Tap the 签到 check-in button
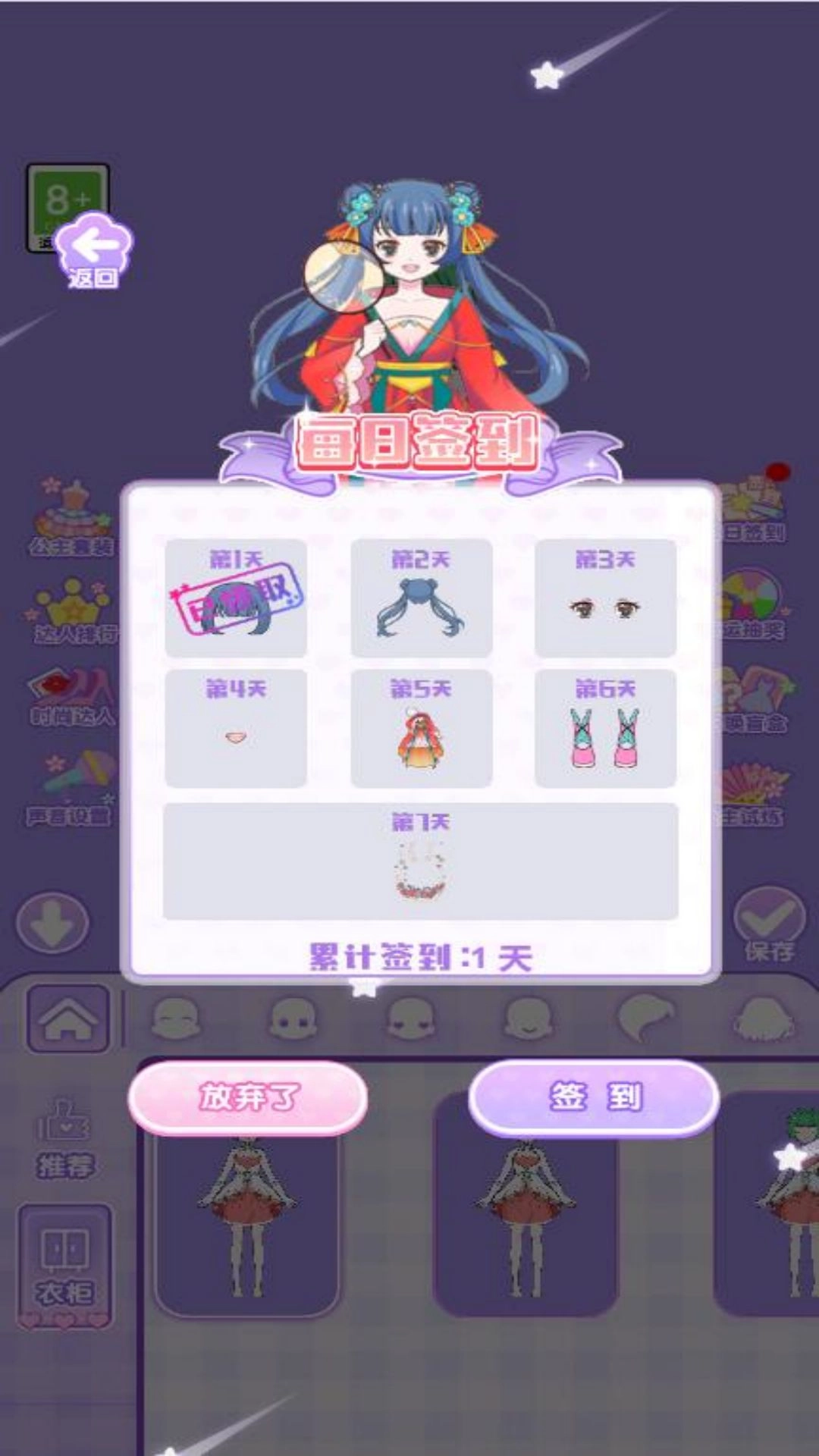The width and height of the screenshot is (819, 1456). click(x=594, y=1097)
